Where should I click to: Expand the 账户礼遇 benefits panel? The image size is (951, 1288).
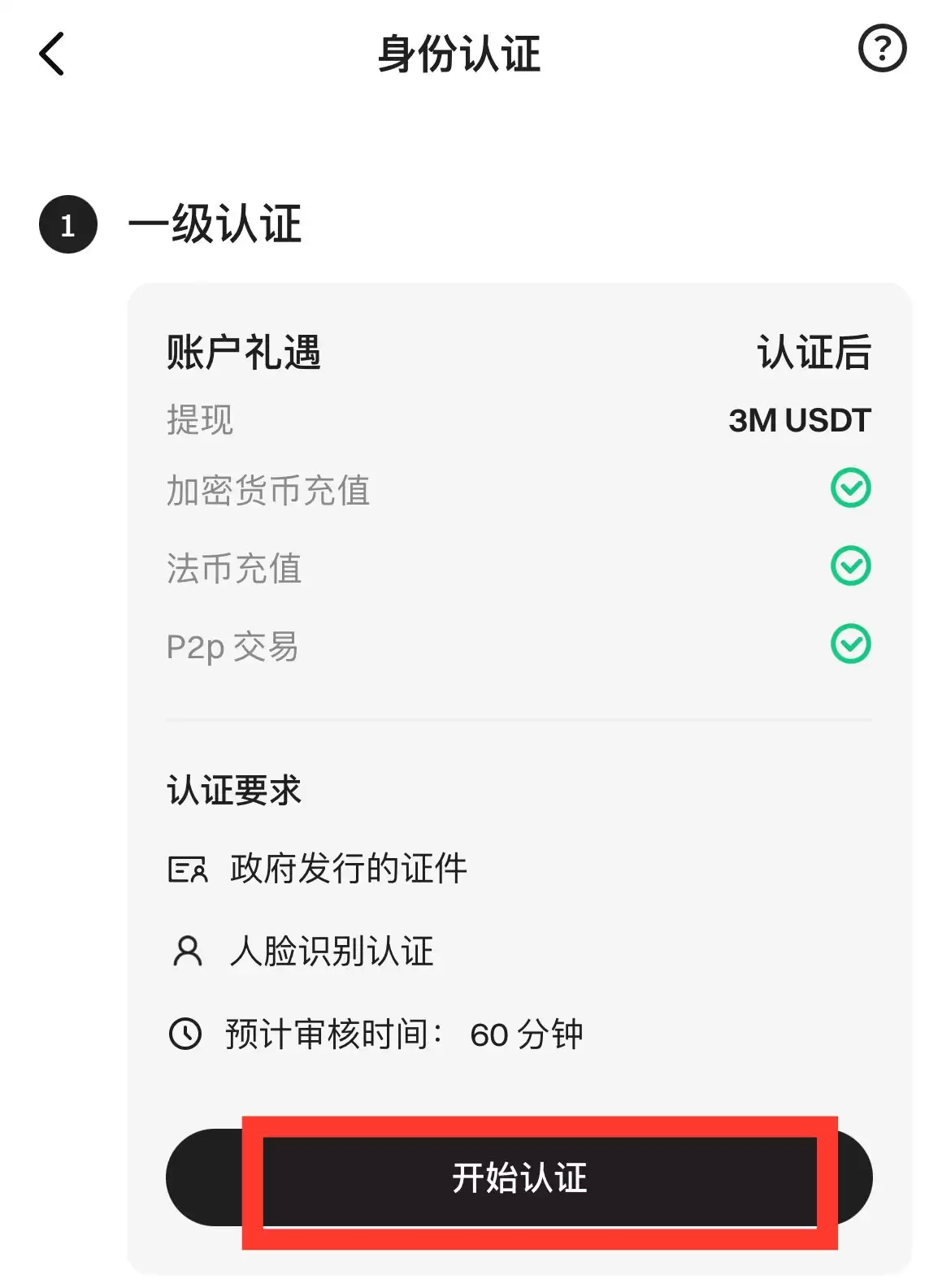tap(243, 353)
